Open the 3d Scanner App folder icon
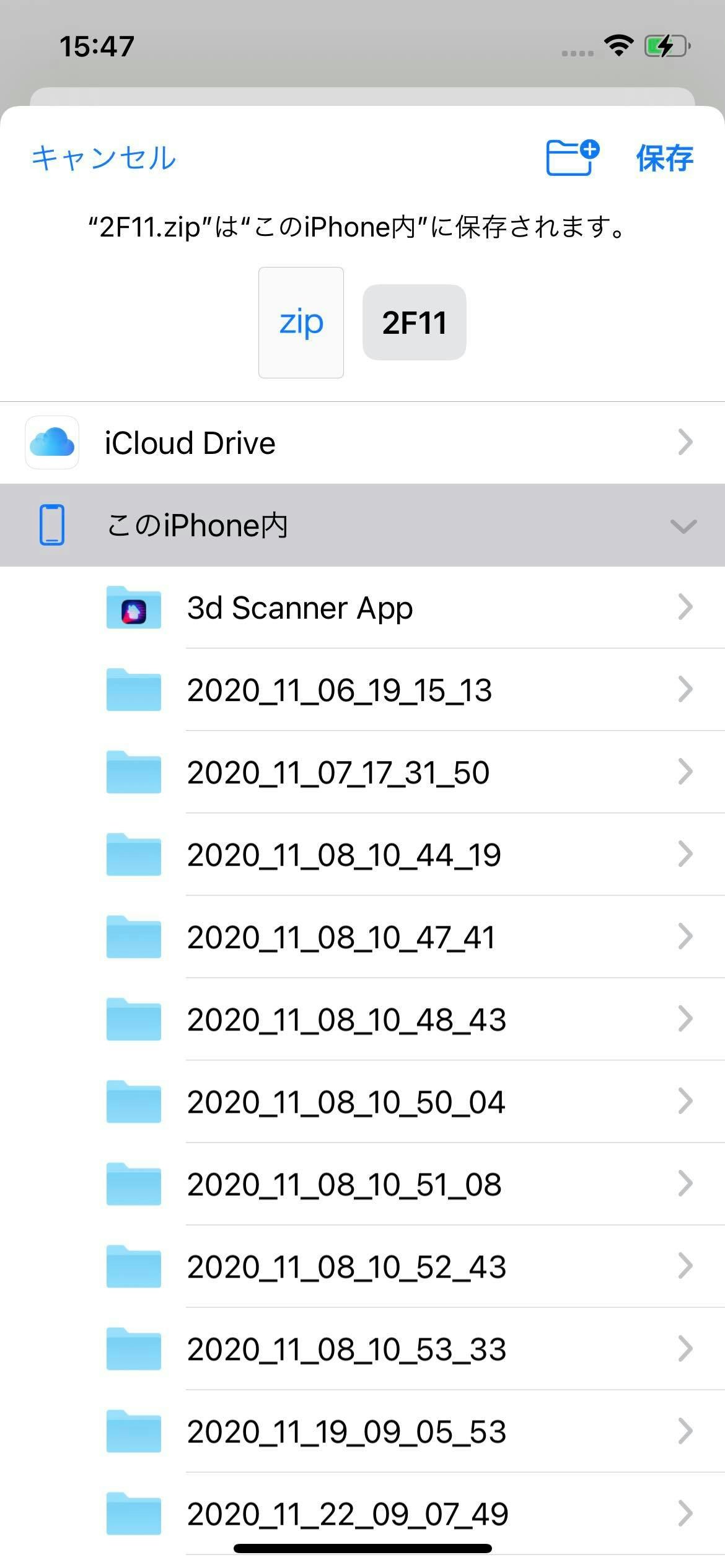 134,608
